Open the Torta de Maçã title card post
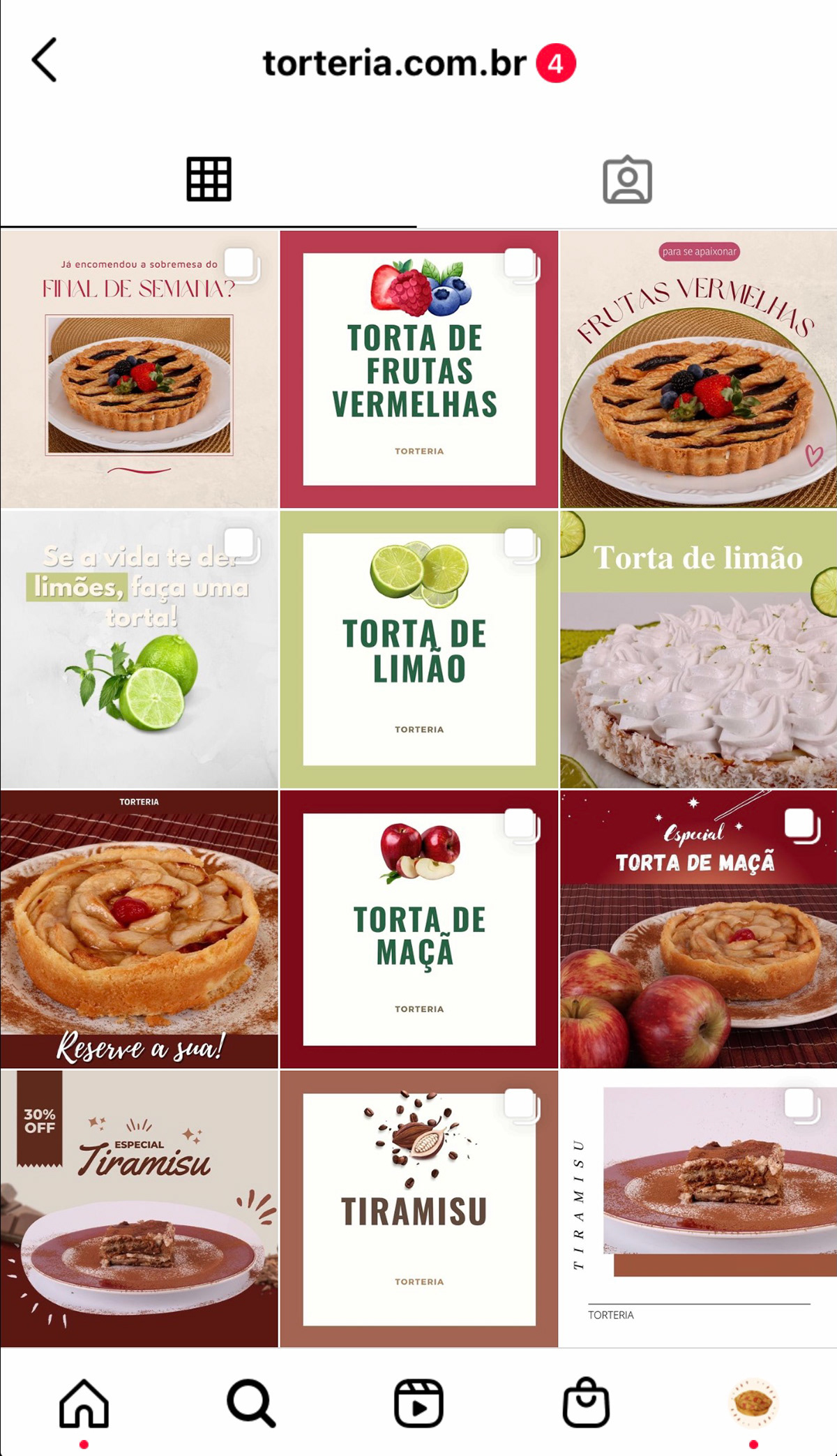 click(418, 929)
